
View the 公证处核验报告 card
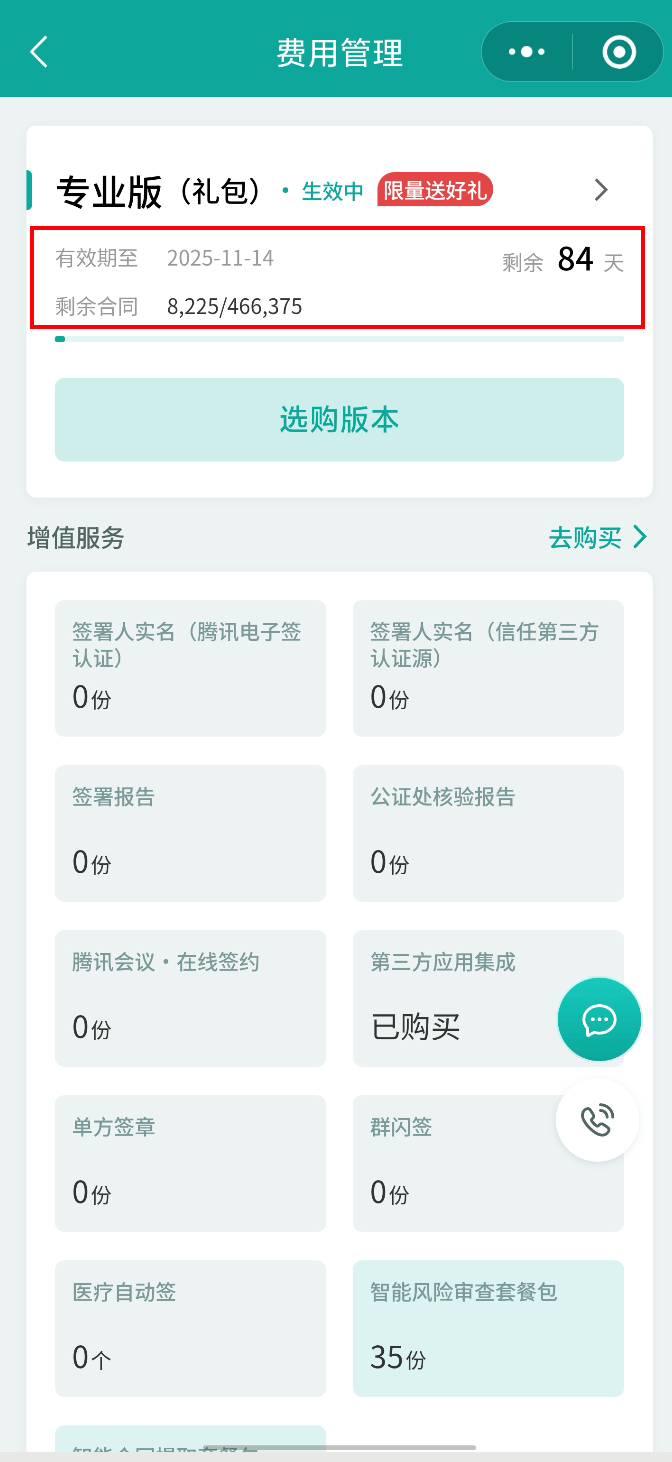click(x=488, y=833)
